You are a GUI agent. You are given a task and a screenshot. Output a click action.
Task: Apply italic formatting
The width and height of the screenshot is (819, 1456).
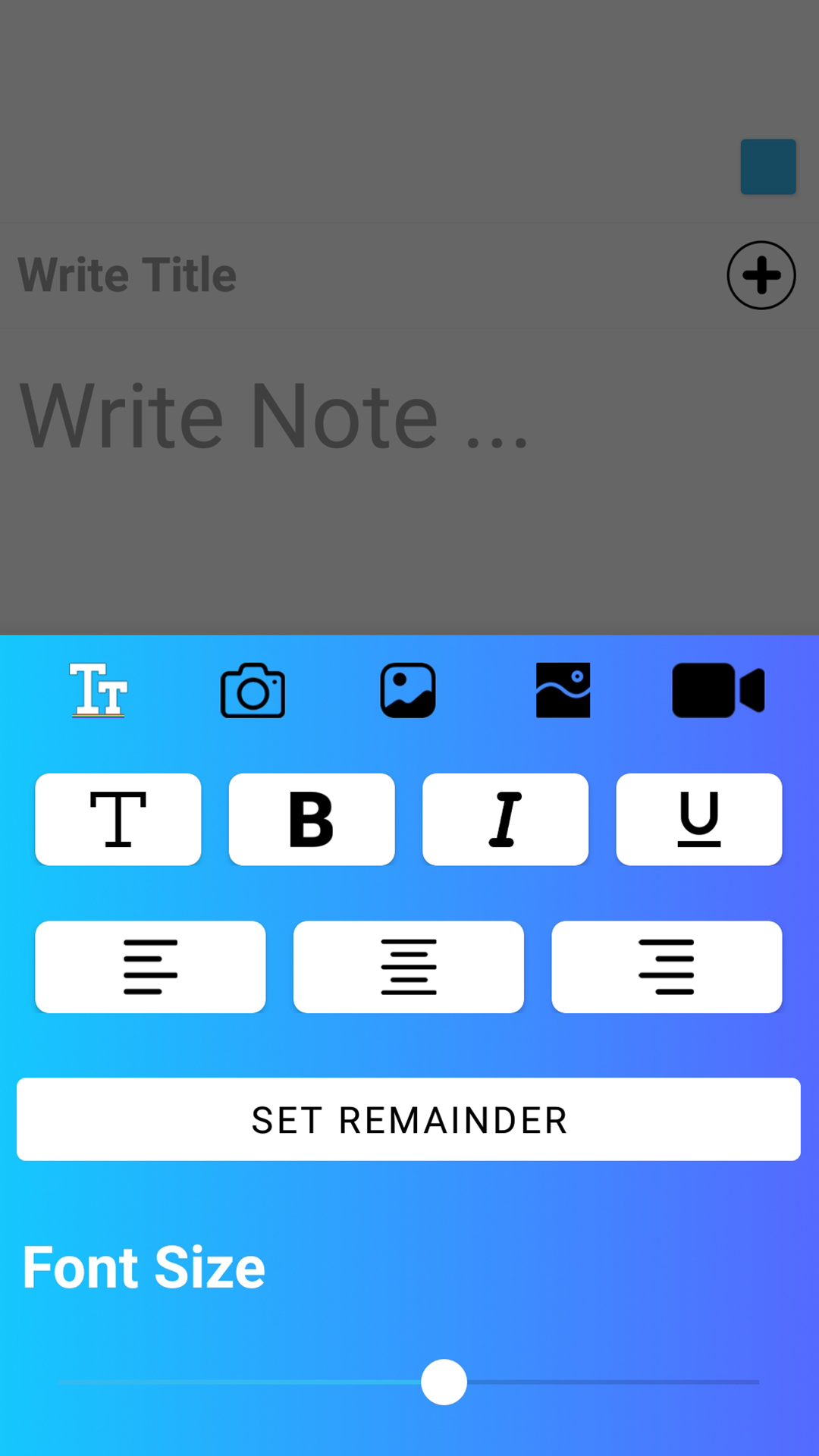click(x=505, y=819)
